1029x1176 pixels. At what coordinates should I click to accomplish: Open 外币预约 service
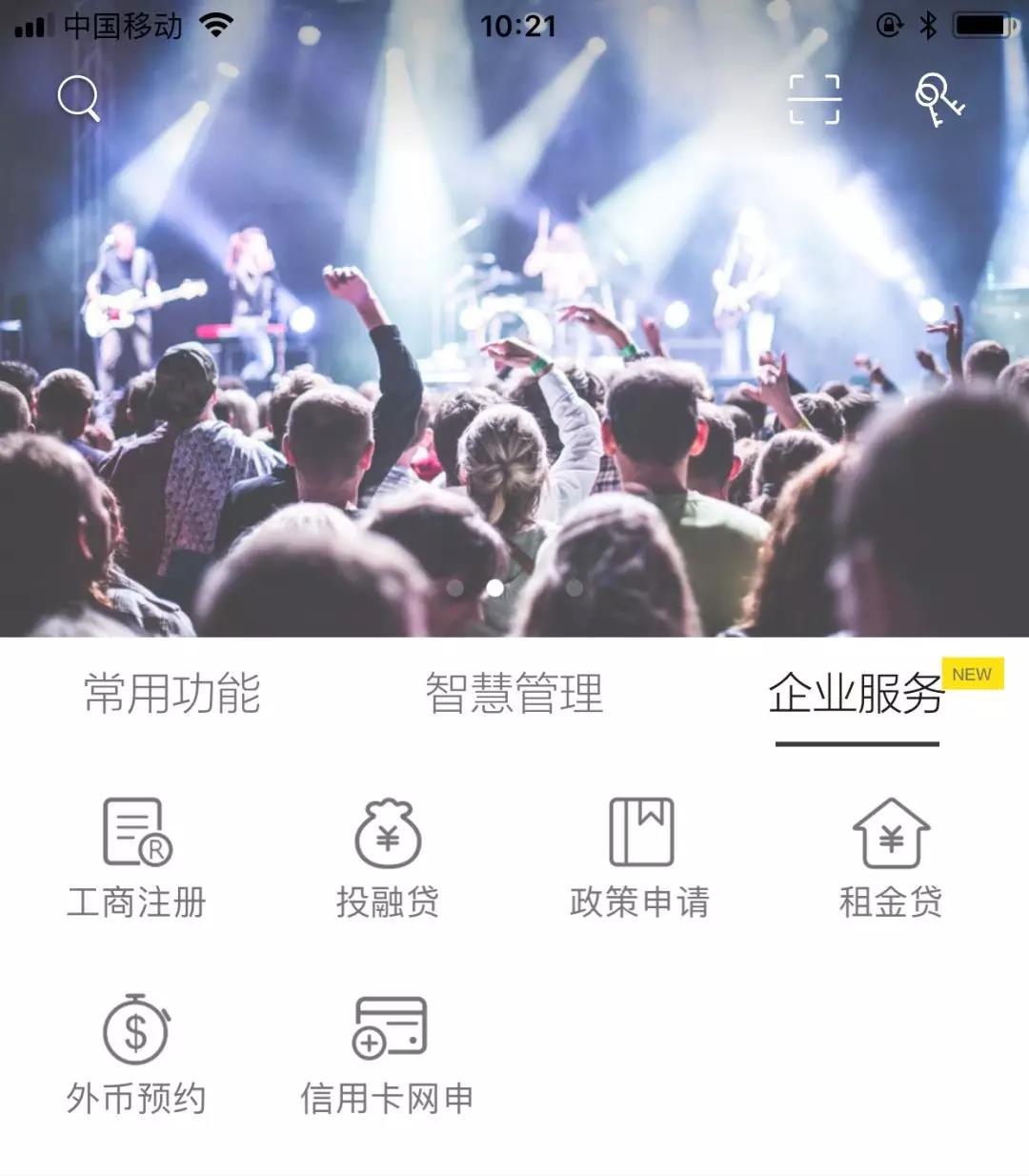[136, 1055]
